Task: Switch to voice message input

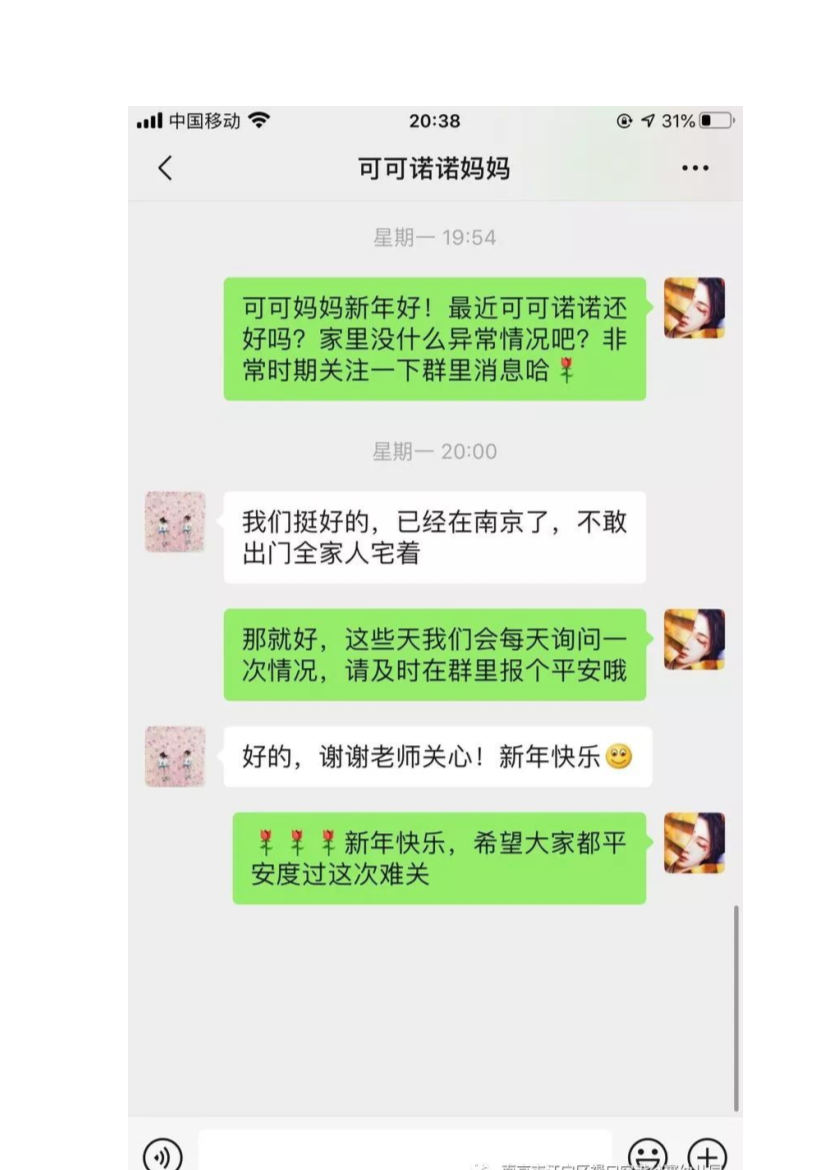Action: click(x=163, y=1155)
